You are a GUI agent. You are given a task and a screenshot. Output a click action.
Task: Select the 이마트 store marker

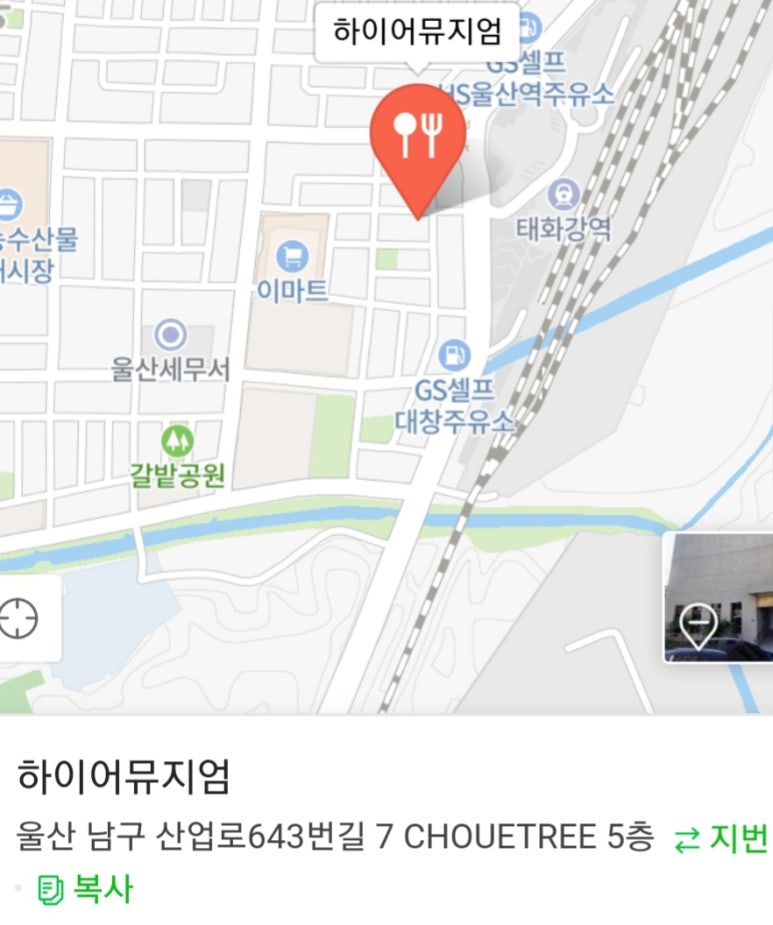pyautogui.click(x=292, y=257)
